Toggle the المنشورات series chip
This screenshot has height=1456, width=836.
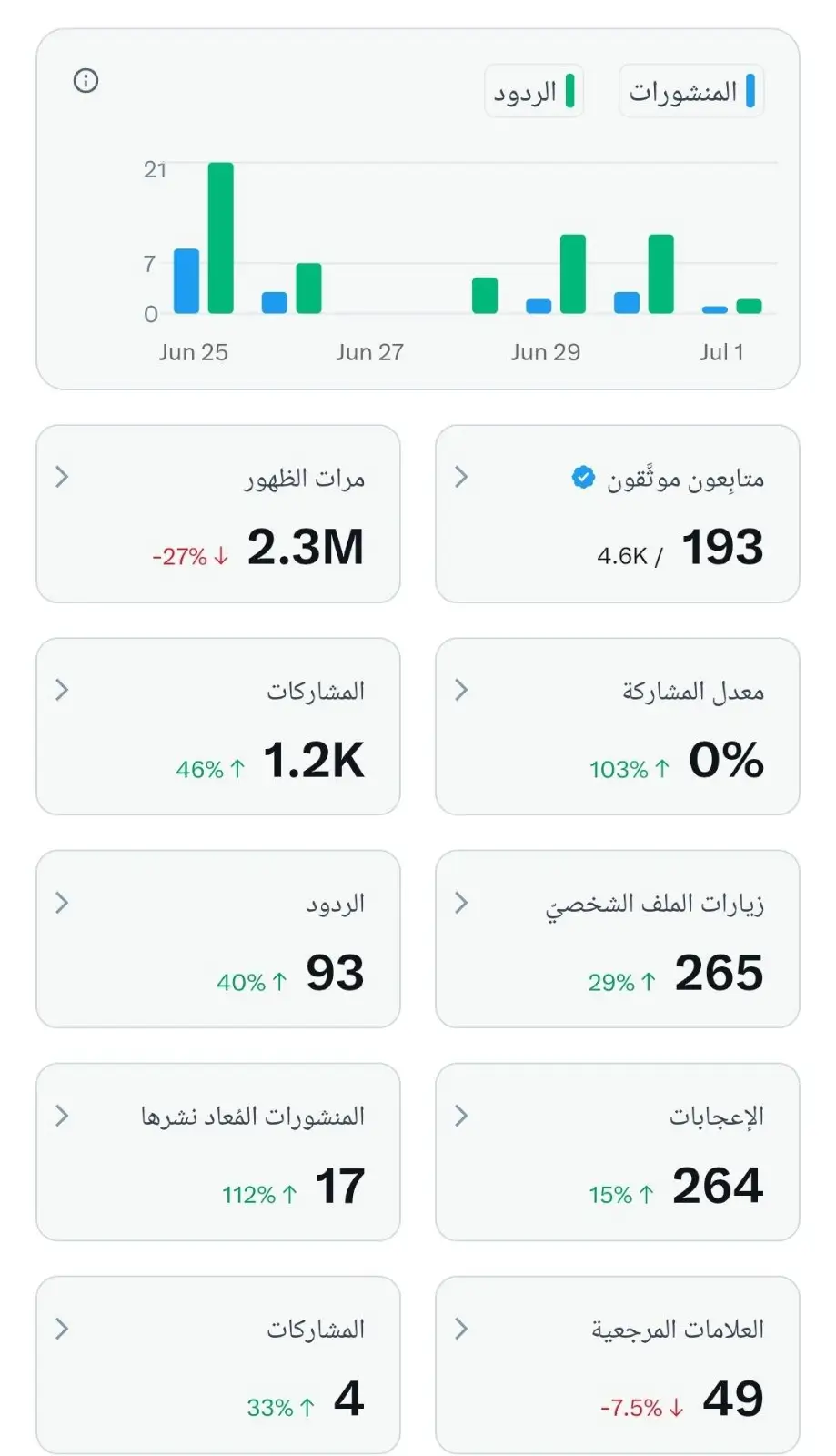click(x=690, y=91)
